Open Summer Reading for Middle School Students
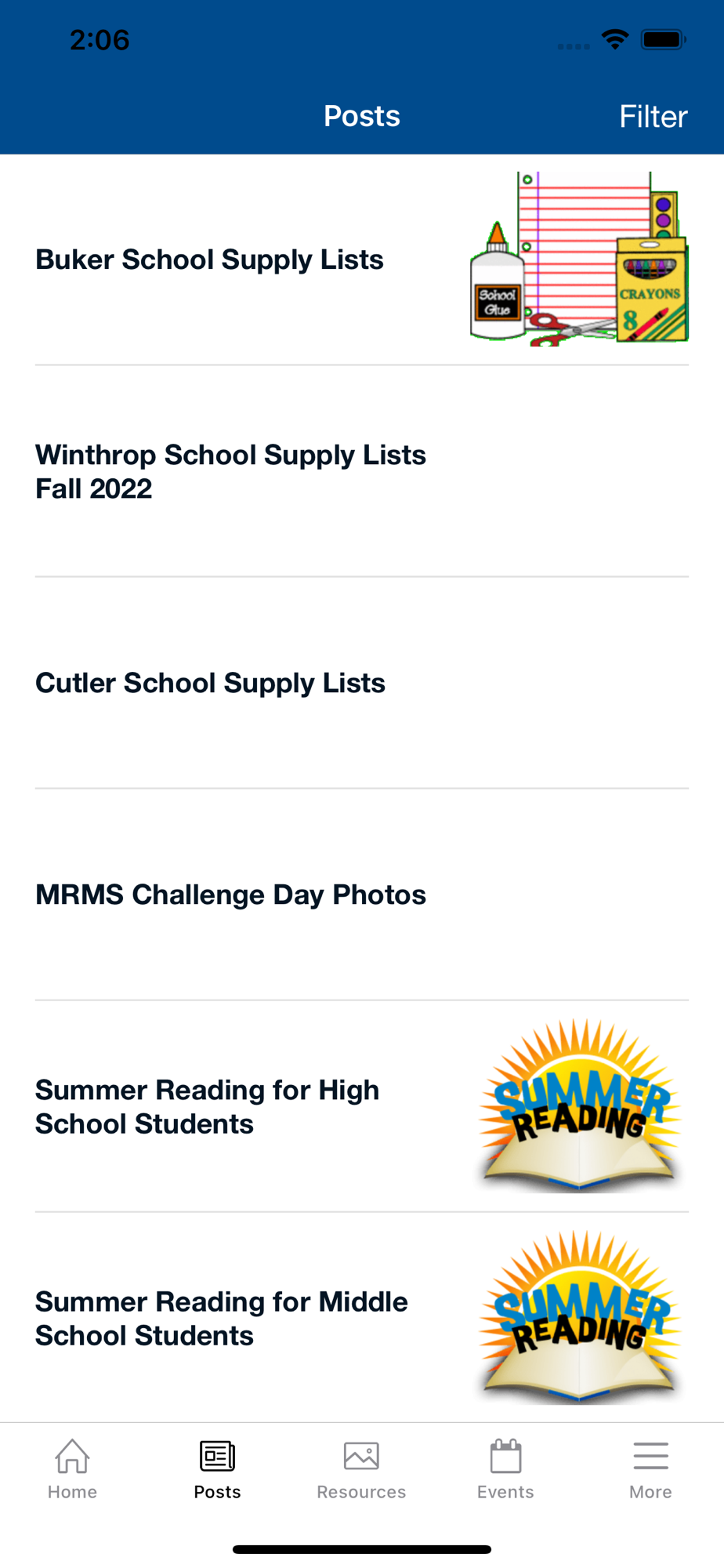 222,1318
